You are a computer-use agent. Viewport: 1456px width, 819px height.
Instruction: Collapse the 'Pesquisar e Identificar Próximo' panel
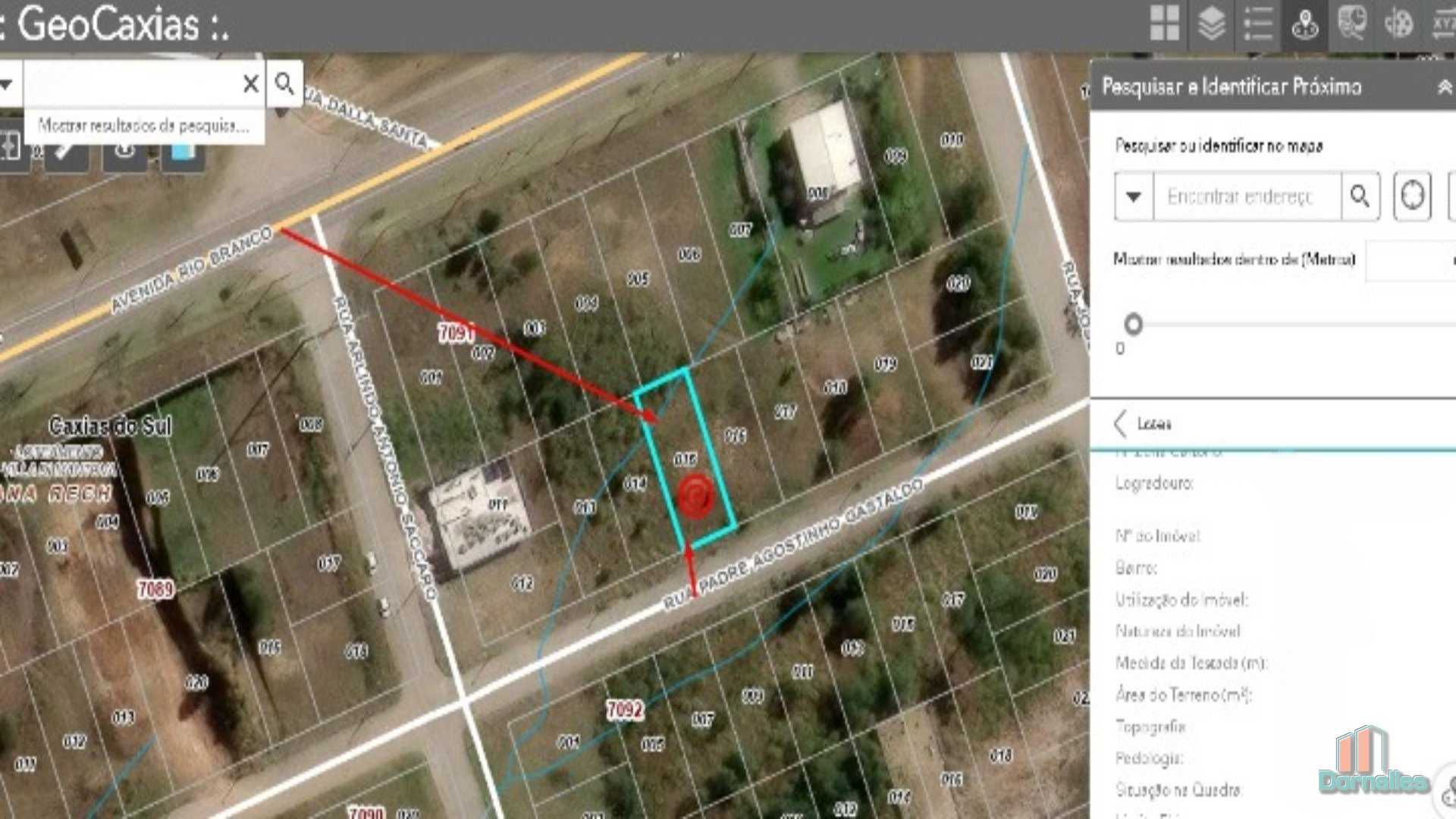tap(1444, 87)
